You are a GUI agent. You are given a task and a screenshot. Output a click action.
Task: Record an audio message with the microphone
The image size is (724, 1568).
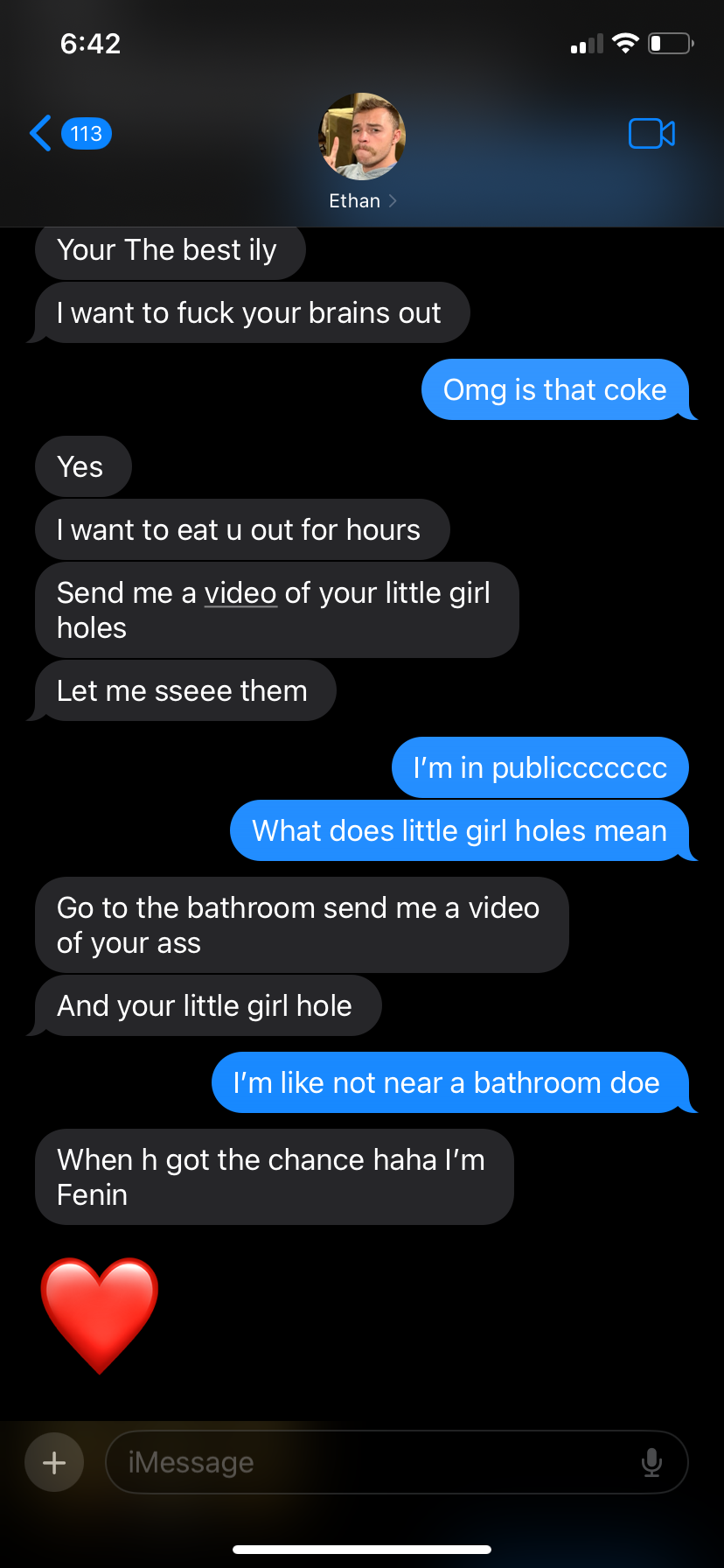[651, 1462]
